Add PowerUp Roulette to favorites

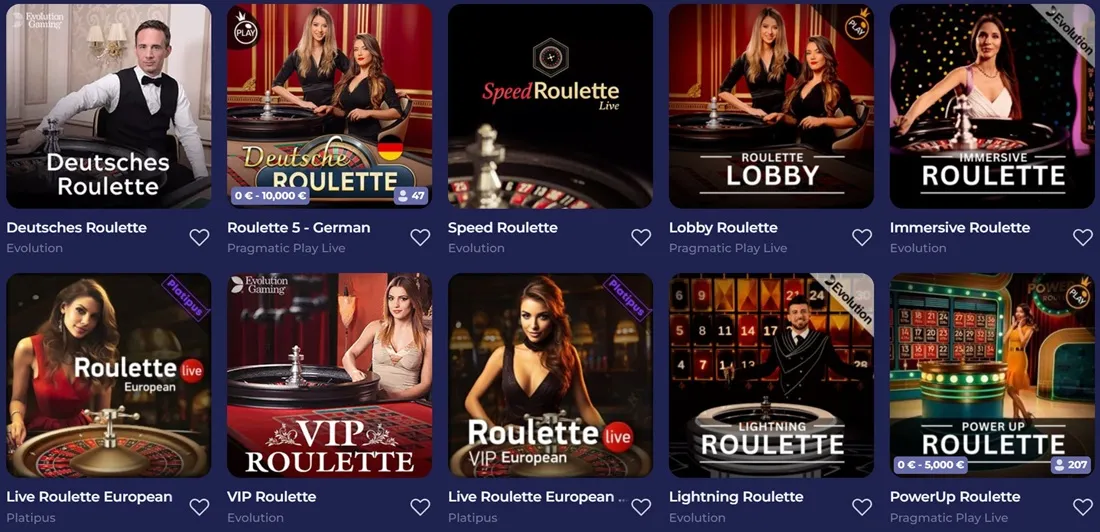(1083, 506)
